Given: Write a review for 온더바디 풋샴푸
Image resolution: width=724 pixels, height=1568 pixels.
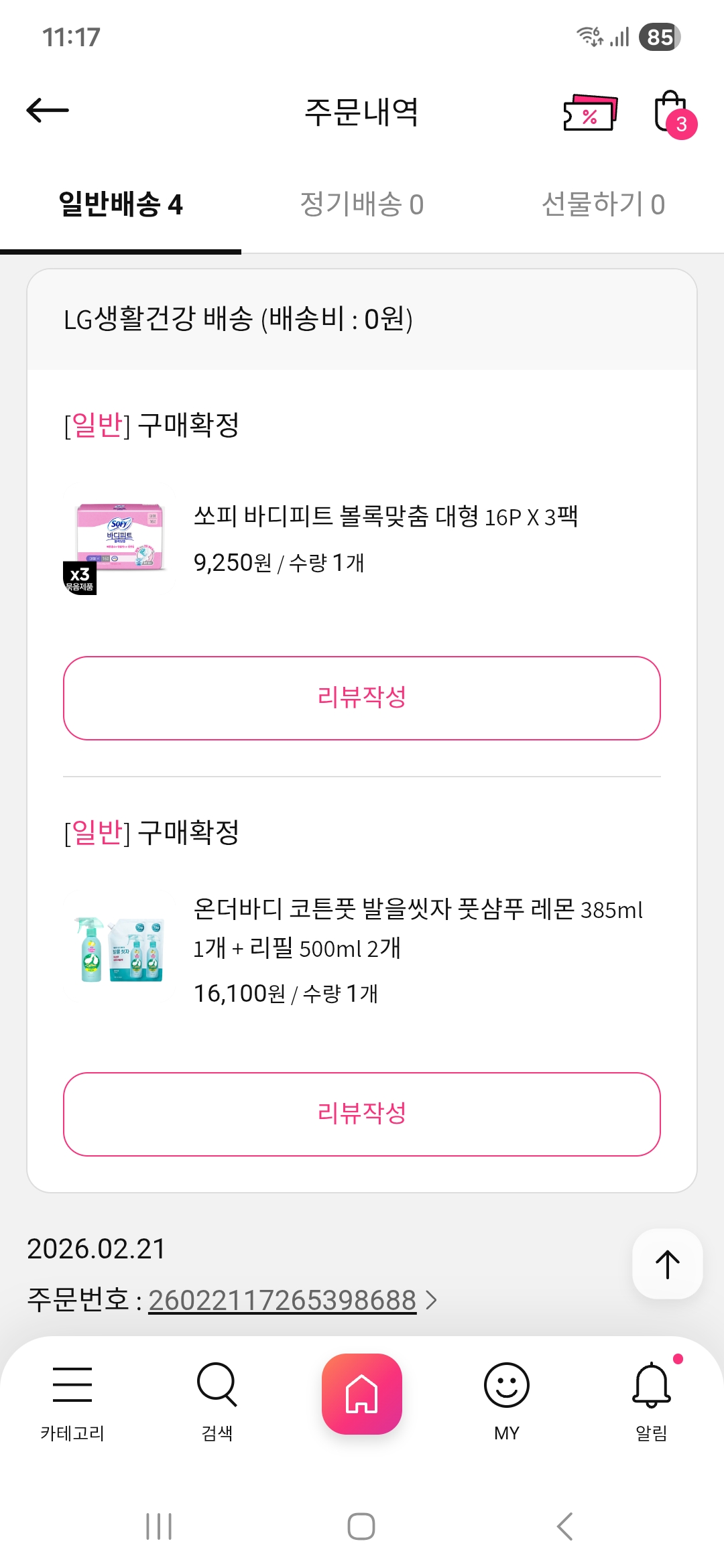Looking at the screenshot, I should tap(362, 1114).
